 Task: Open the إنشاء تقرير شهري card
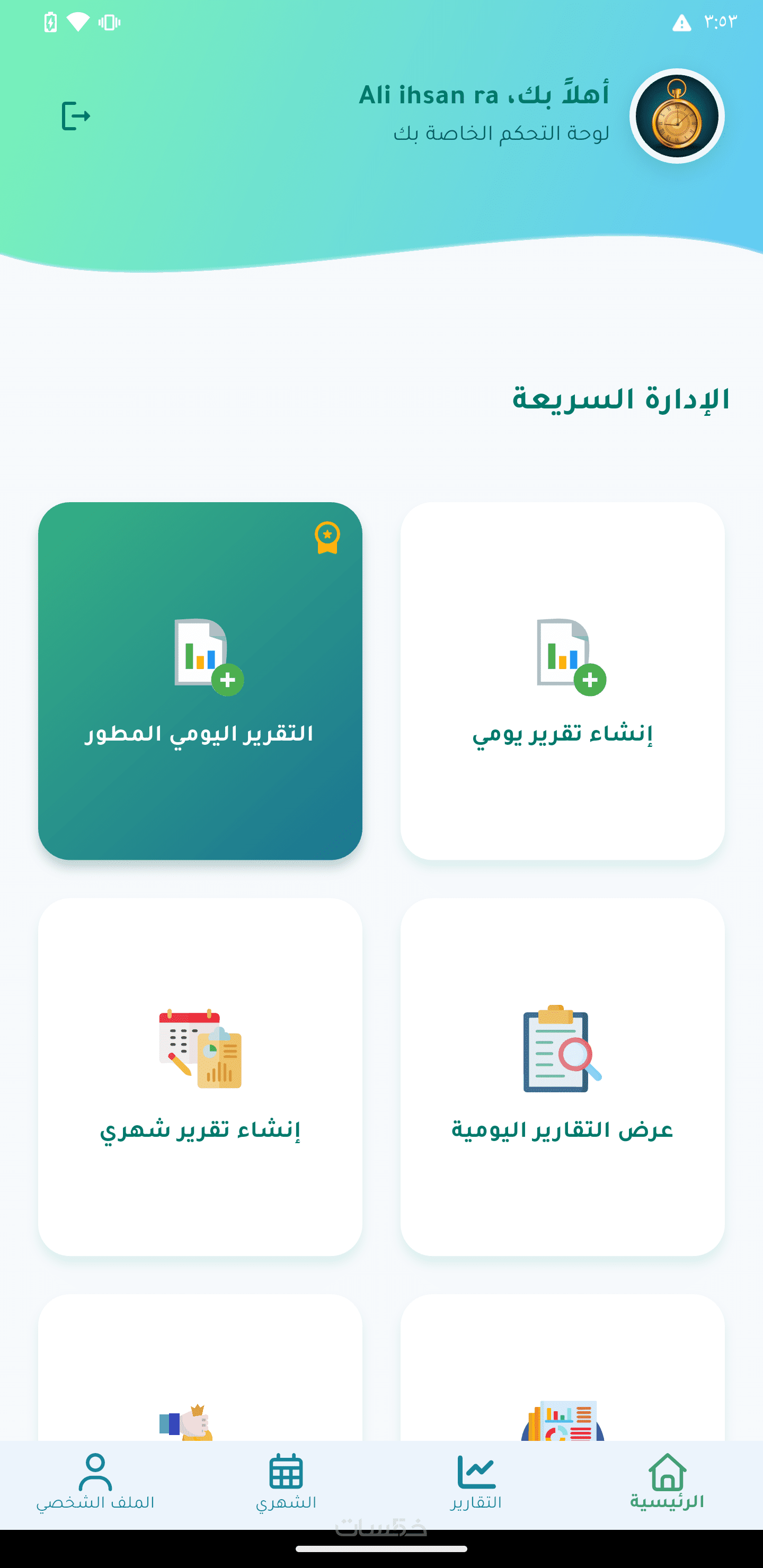tap(200, 1076)
